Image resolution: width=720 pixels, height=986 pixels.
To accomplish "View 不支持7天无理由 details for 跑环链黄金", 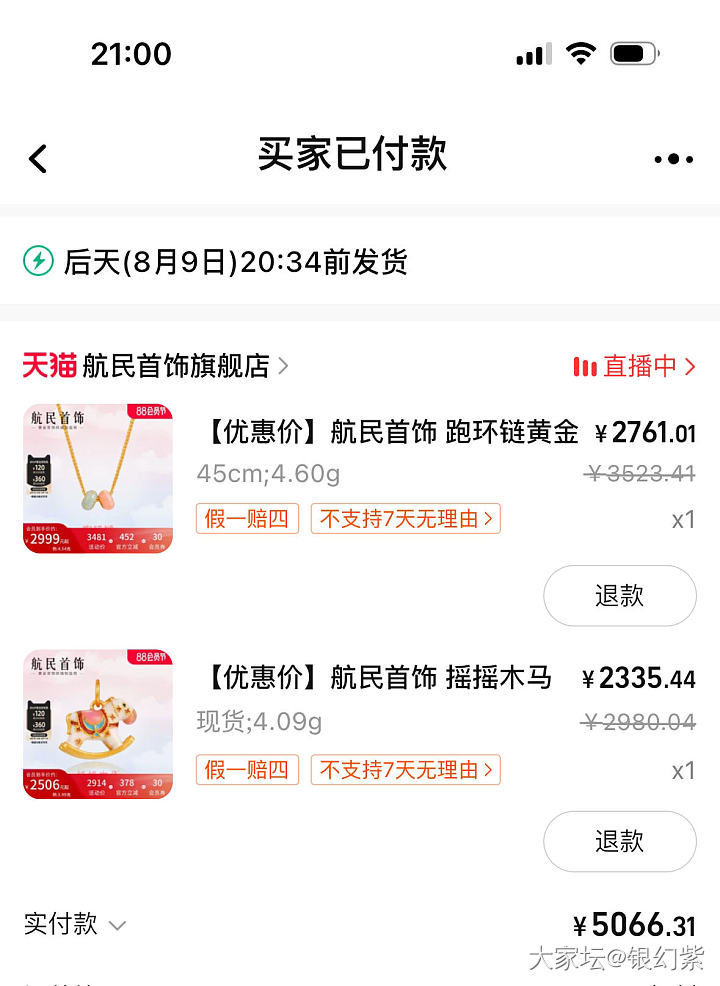I will 405,518.
